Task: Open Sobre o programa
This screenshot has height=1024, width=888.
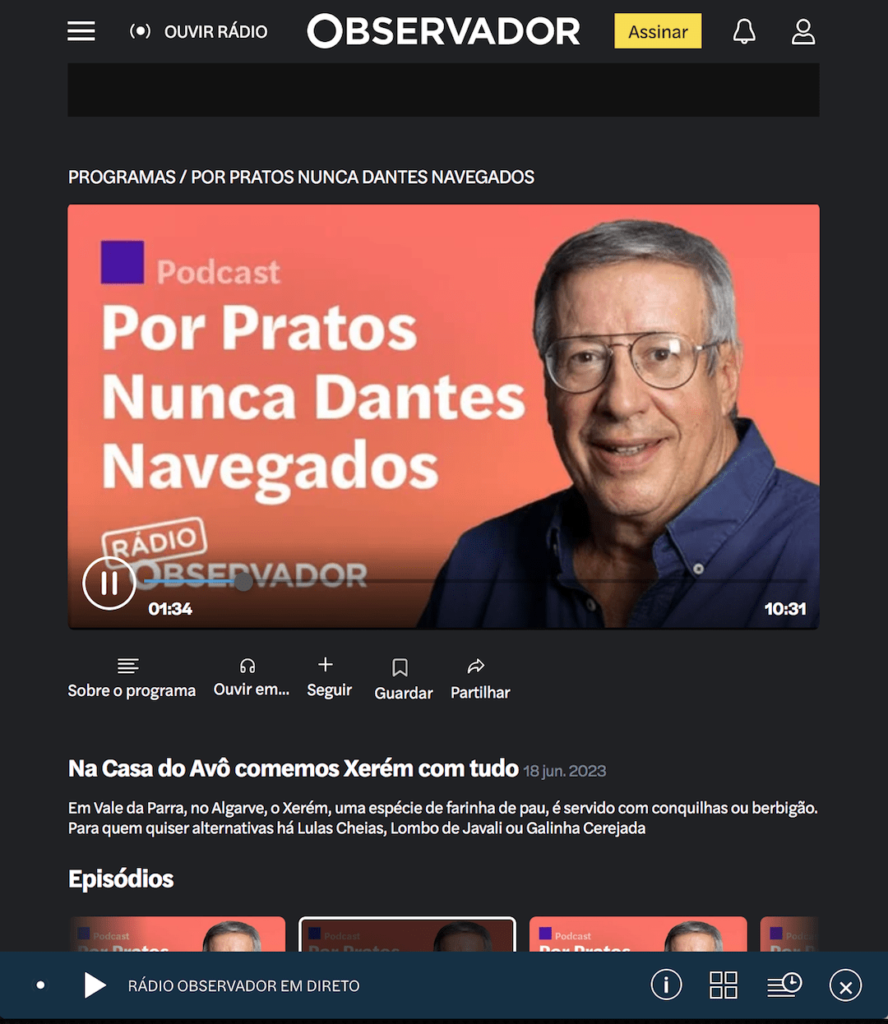Action: pyautogui.click(x=131, y=678)
